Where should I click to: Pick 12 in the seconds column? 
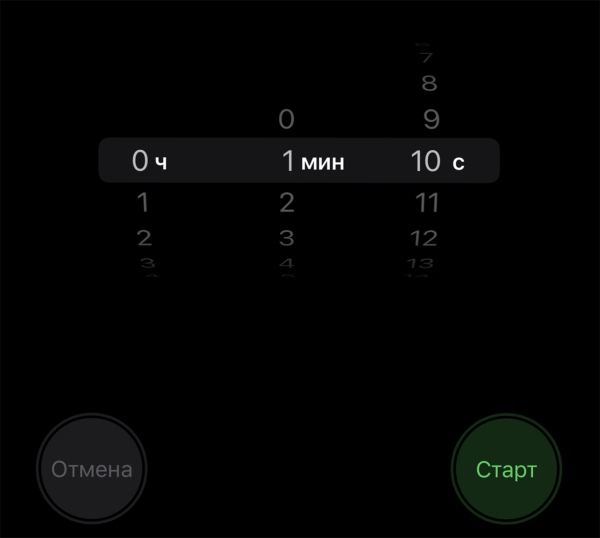(x=425, y=238)
